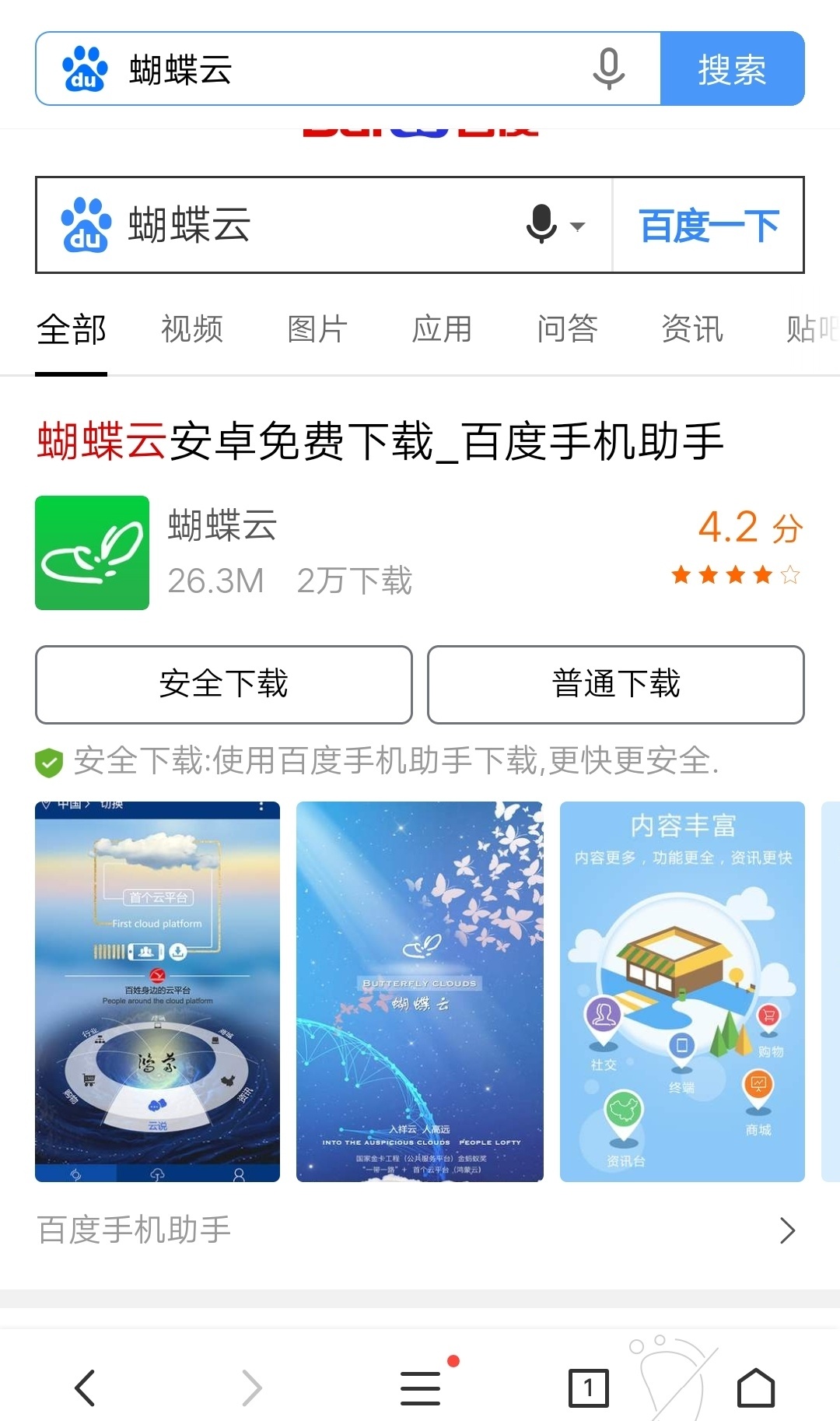The width and height of the screenshot is (840, 1421).
Task: Open the tabs switcher showing 1
Action: pos(588,1388)
